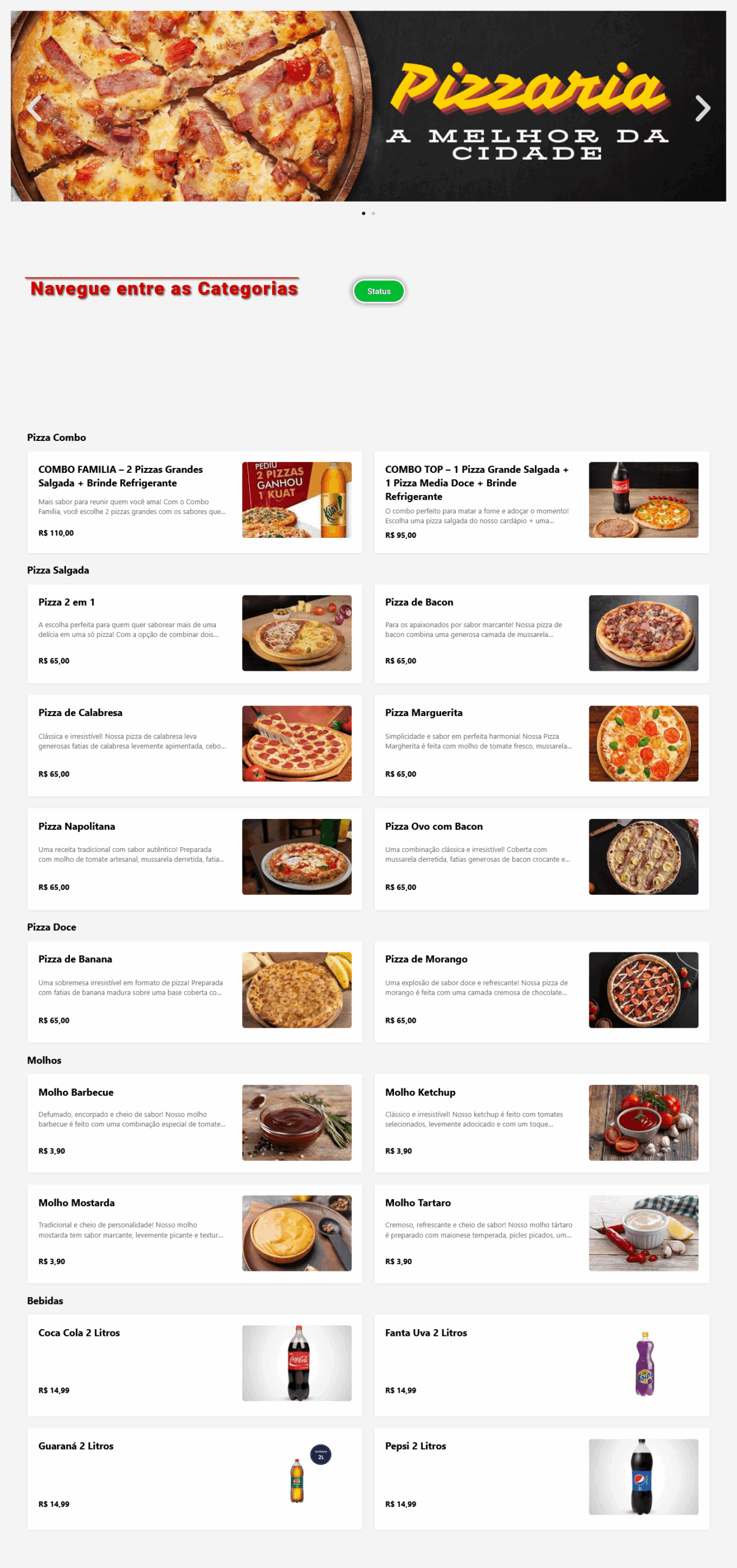Screen dimensions: 737x1568
Task: Open the COMBO FAMILIA product card
Action: [x=194, y=502]
